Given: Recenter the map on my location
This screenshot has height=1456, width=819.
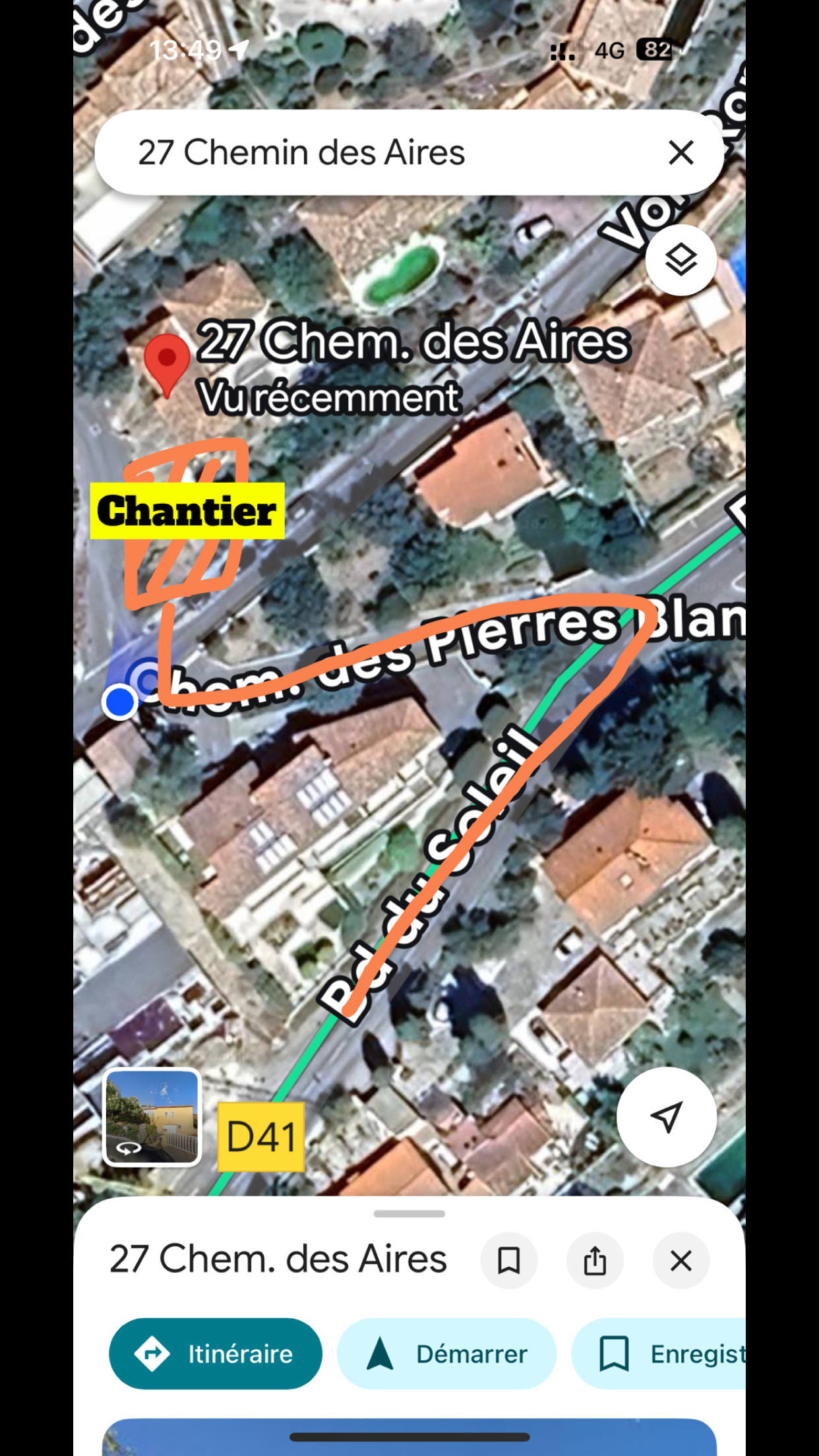Looking at the screenshot, I should point(666,1116).
